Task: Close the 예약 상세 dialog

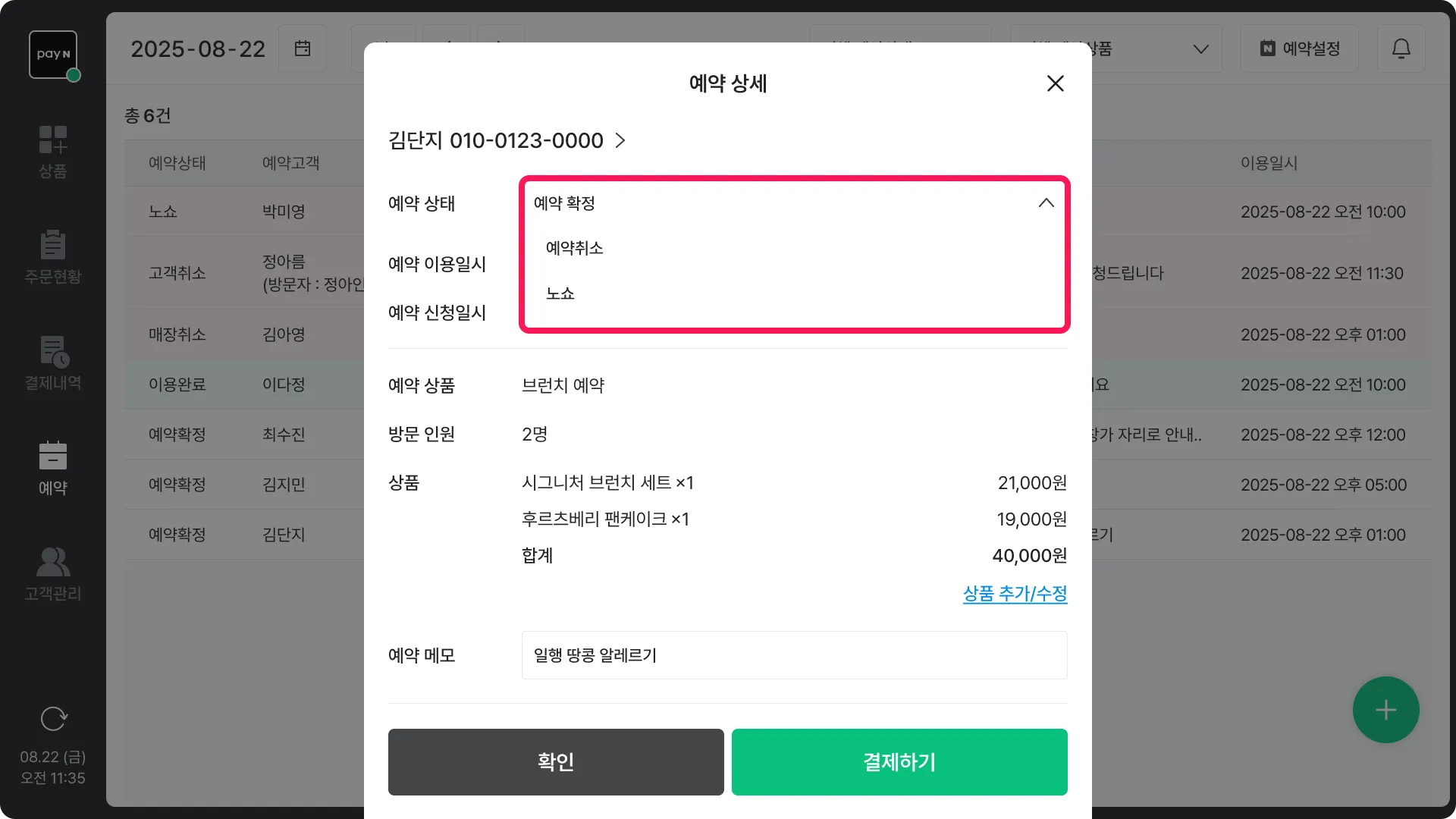Action: [x=1055, y=83]
